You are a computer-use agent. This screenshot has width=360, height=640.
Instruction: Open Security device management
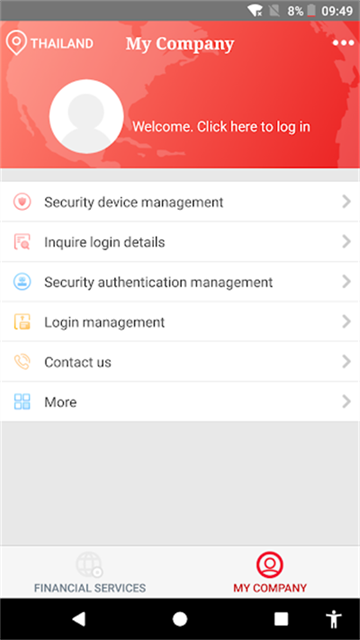click(x=180, y=202)
